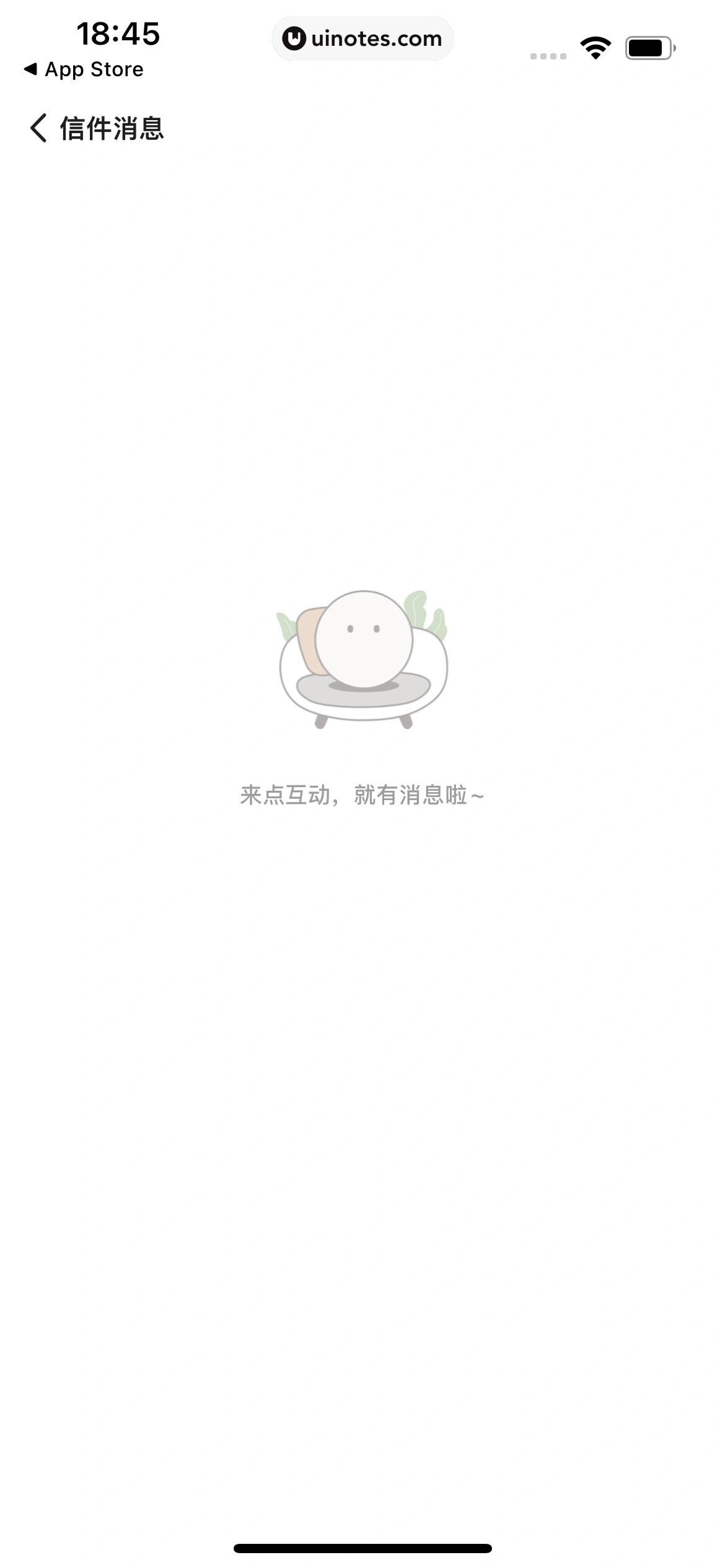
Task: Click the battery indicator icon
Action: 649,46
